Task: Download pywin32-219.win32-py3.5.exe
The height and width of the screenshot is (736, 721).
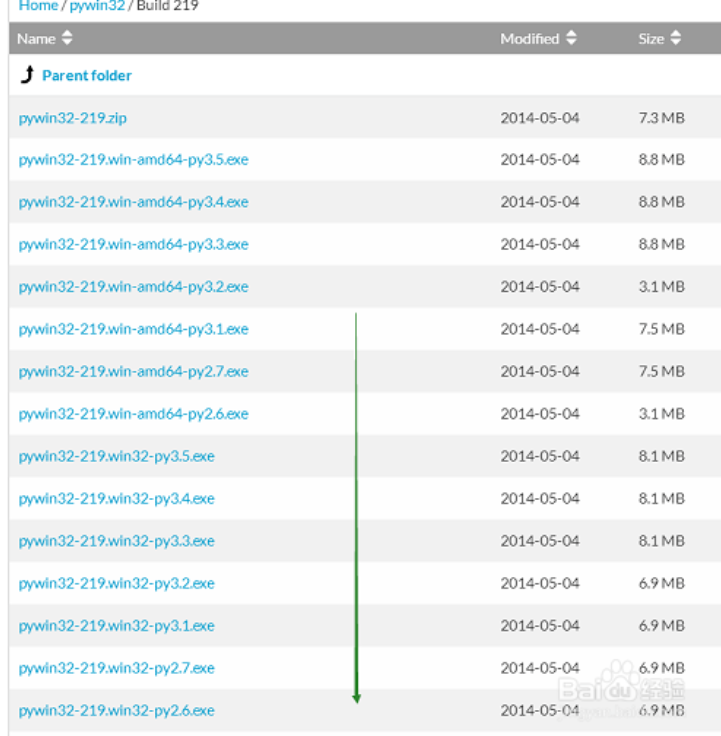Action: [x=116, y=456]
